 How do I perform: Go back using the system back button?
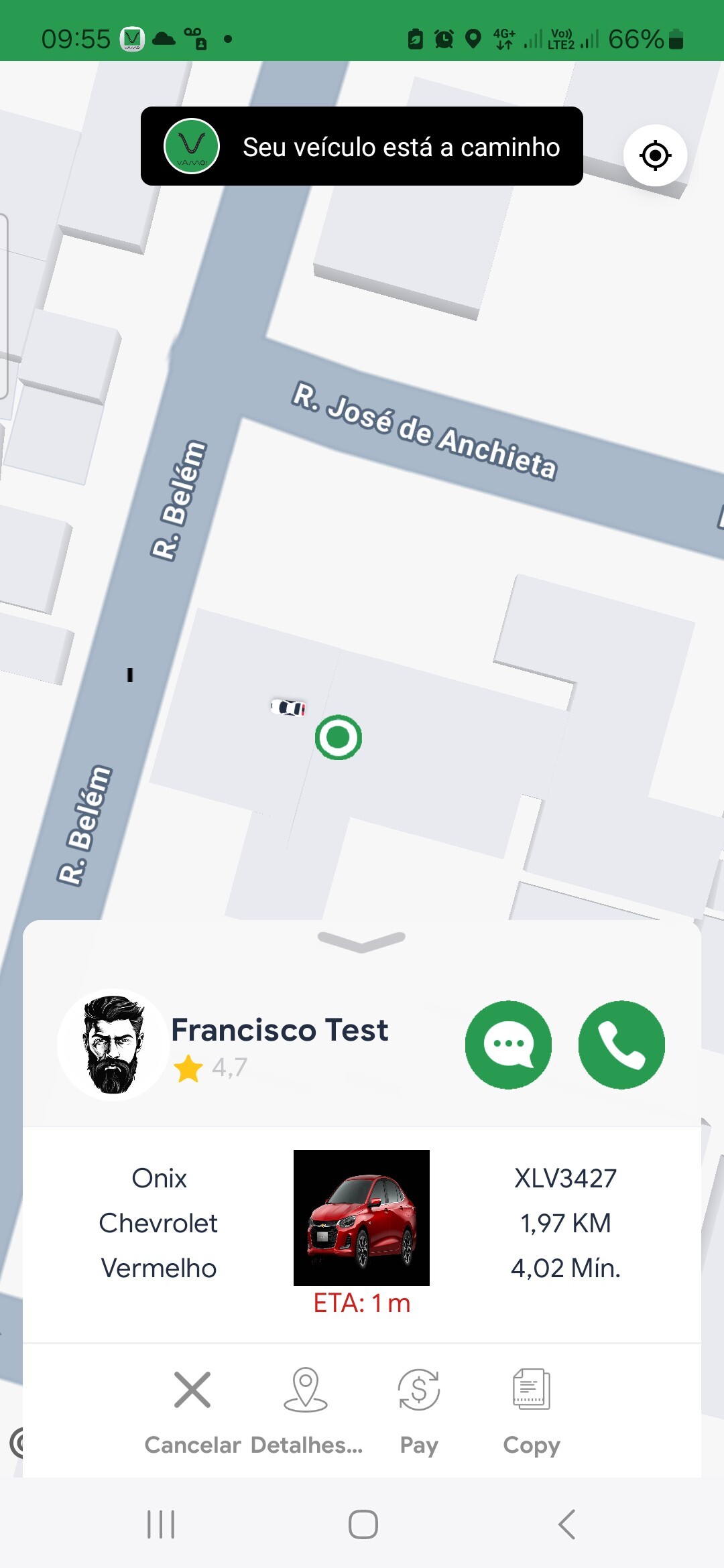click(566, 1524)
